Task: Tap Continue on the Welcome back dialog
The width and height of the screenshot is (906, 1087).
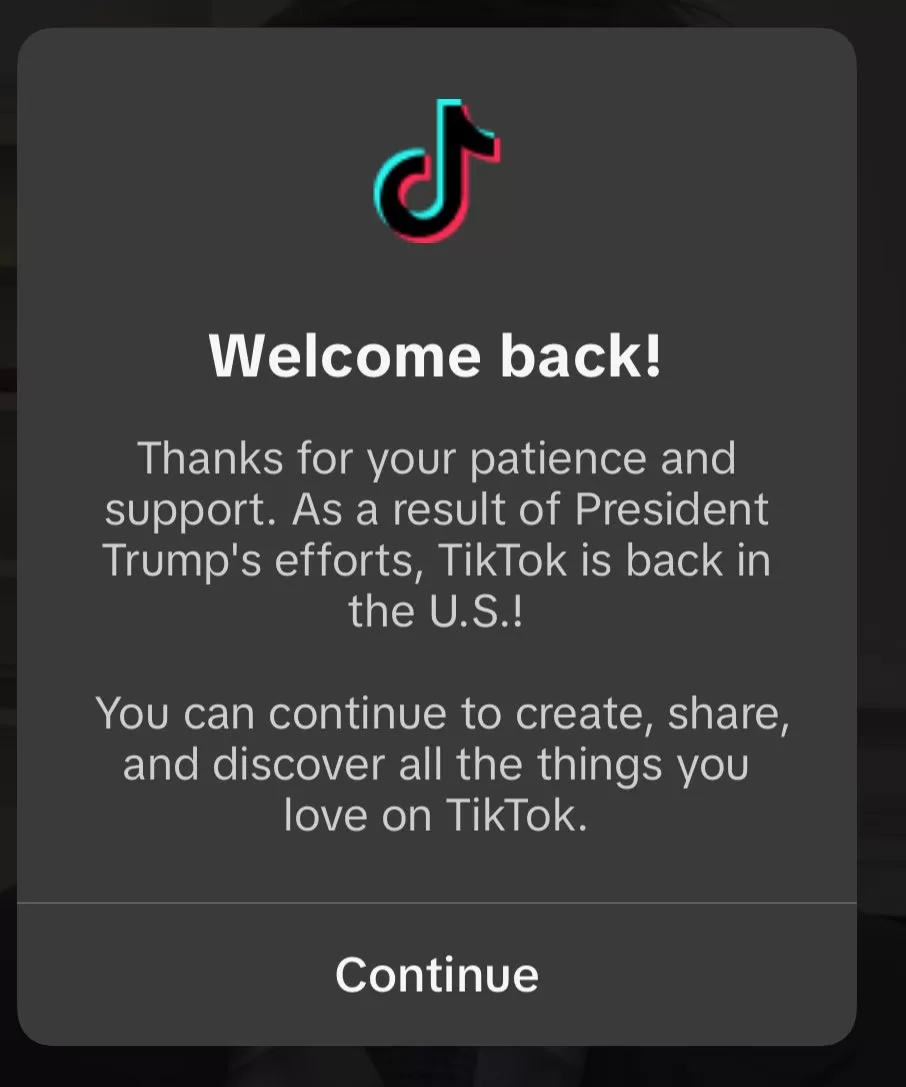Action: pos(437,974)
